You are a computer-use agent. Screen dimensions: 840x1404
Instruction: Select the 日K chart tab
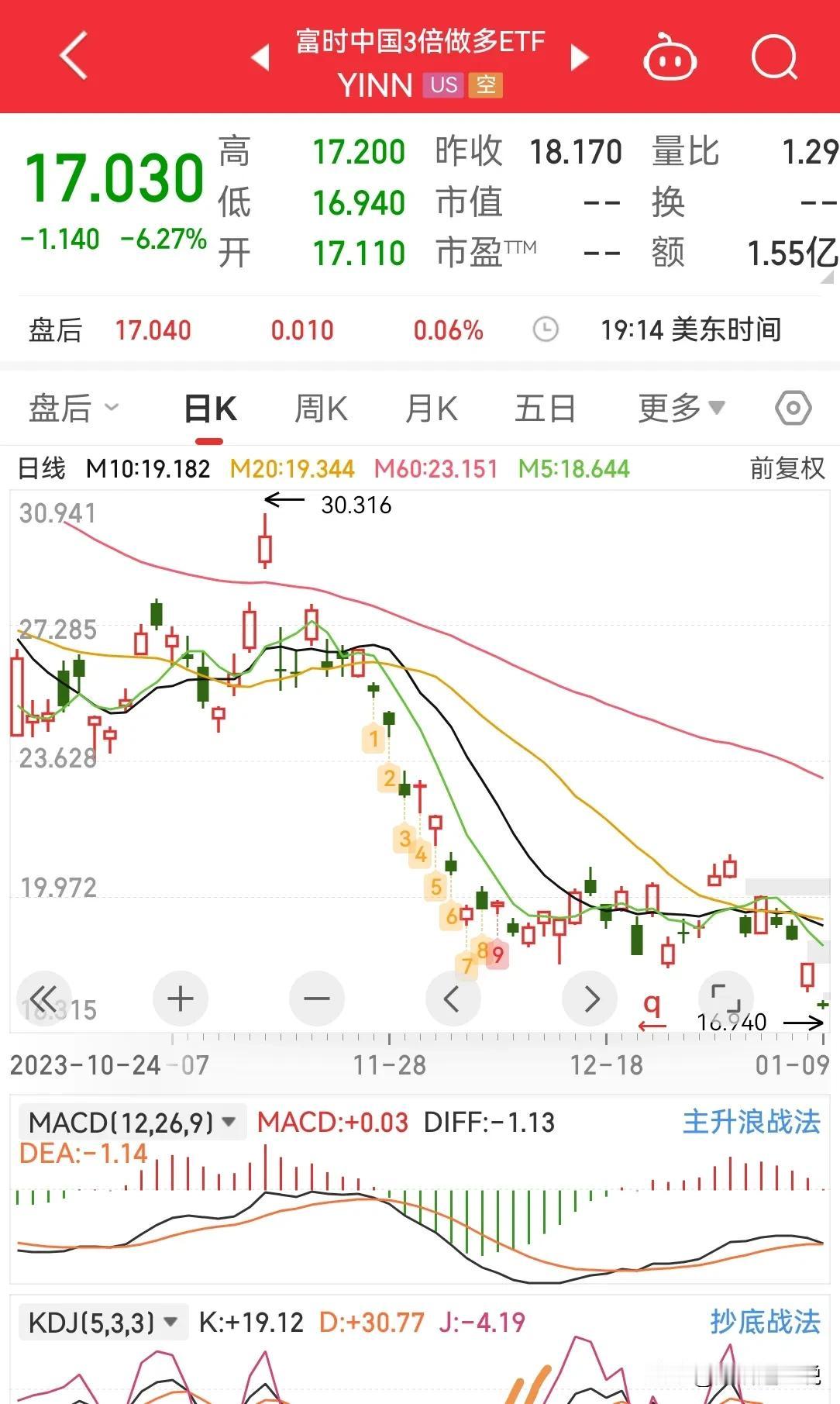point(210,409)
